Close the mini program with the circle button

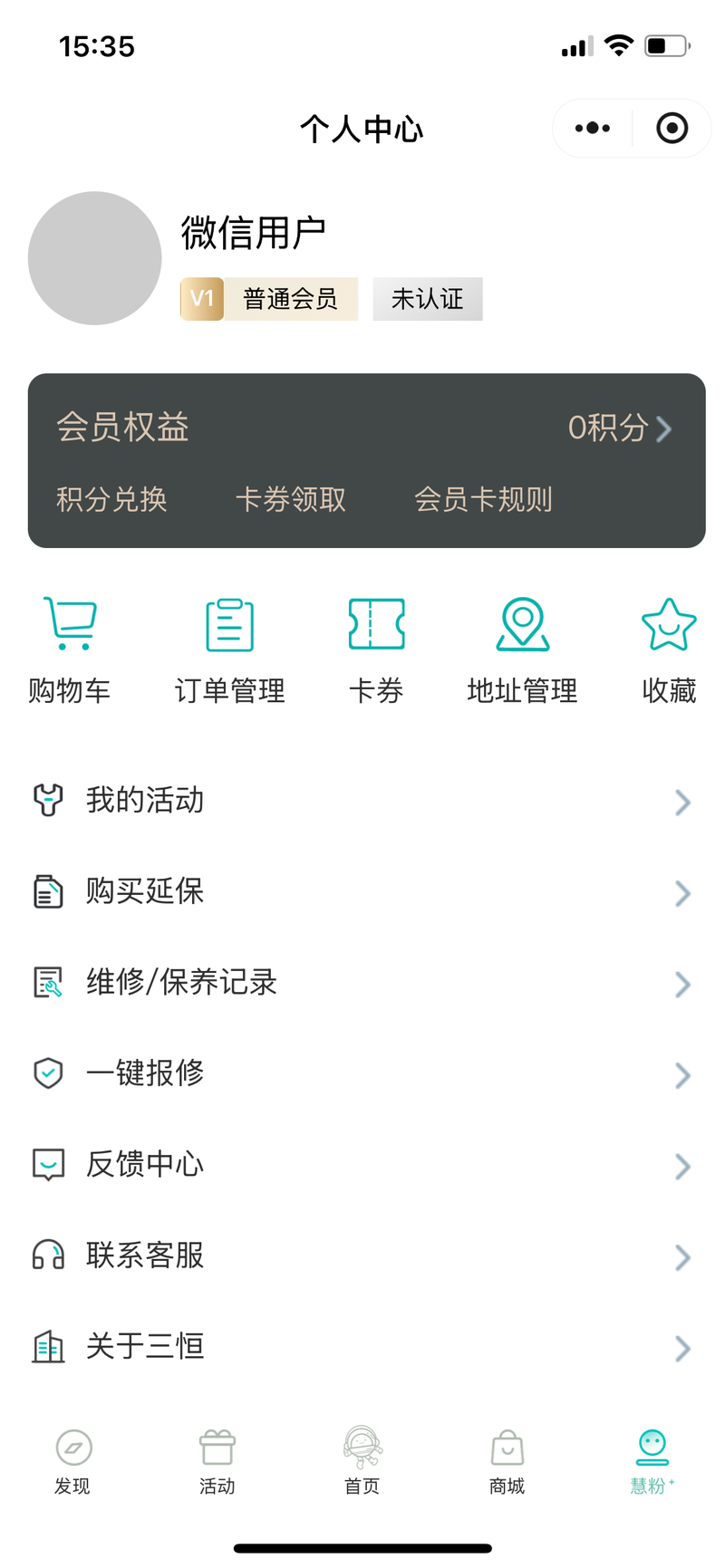click(x=672, y=128)
